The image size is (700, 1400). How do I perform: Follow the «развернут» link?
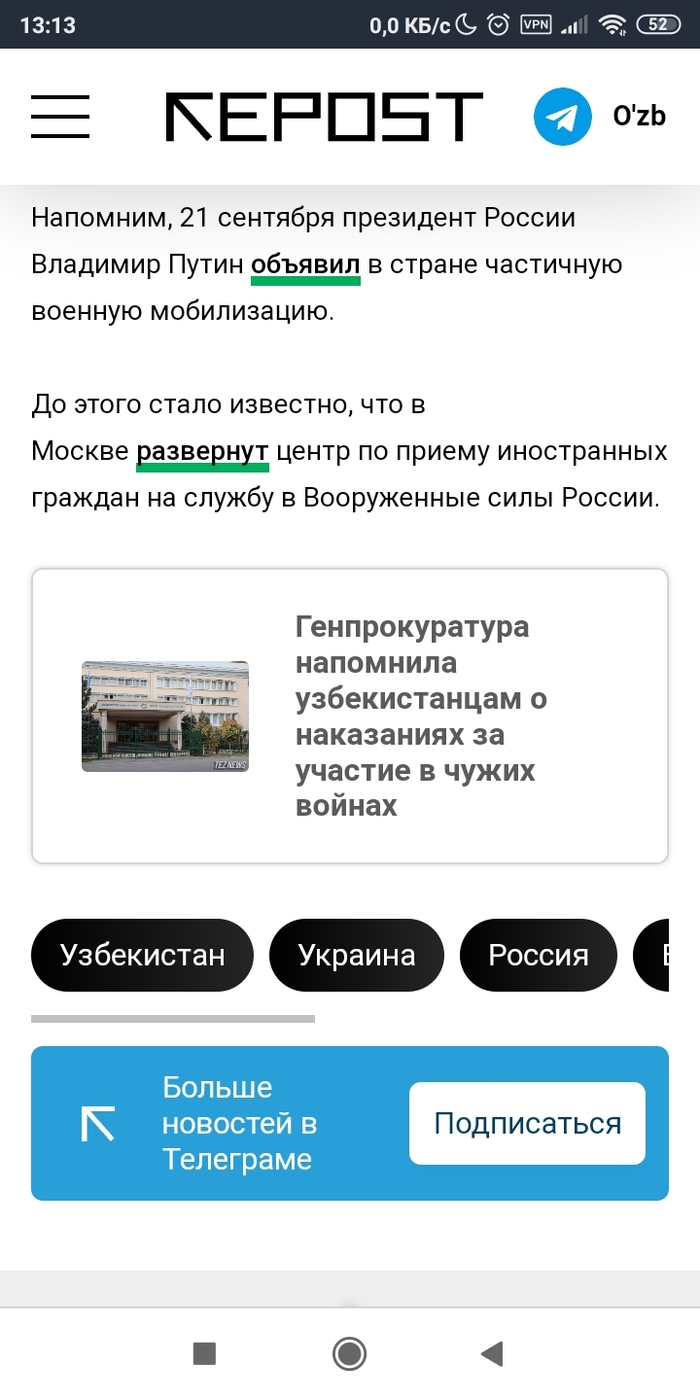click(202, 452)
